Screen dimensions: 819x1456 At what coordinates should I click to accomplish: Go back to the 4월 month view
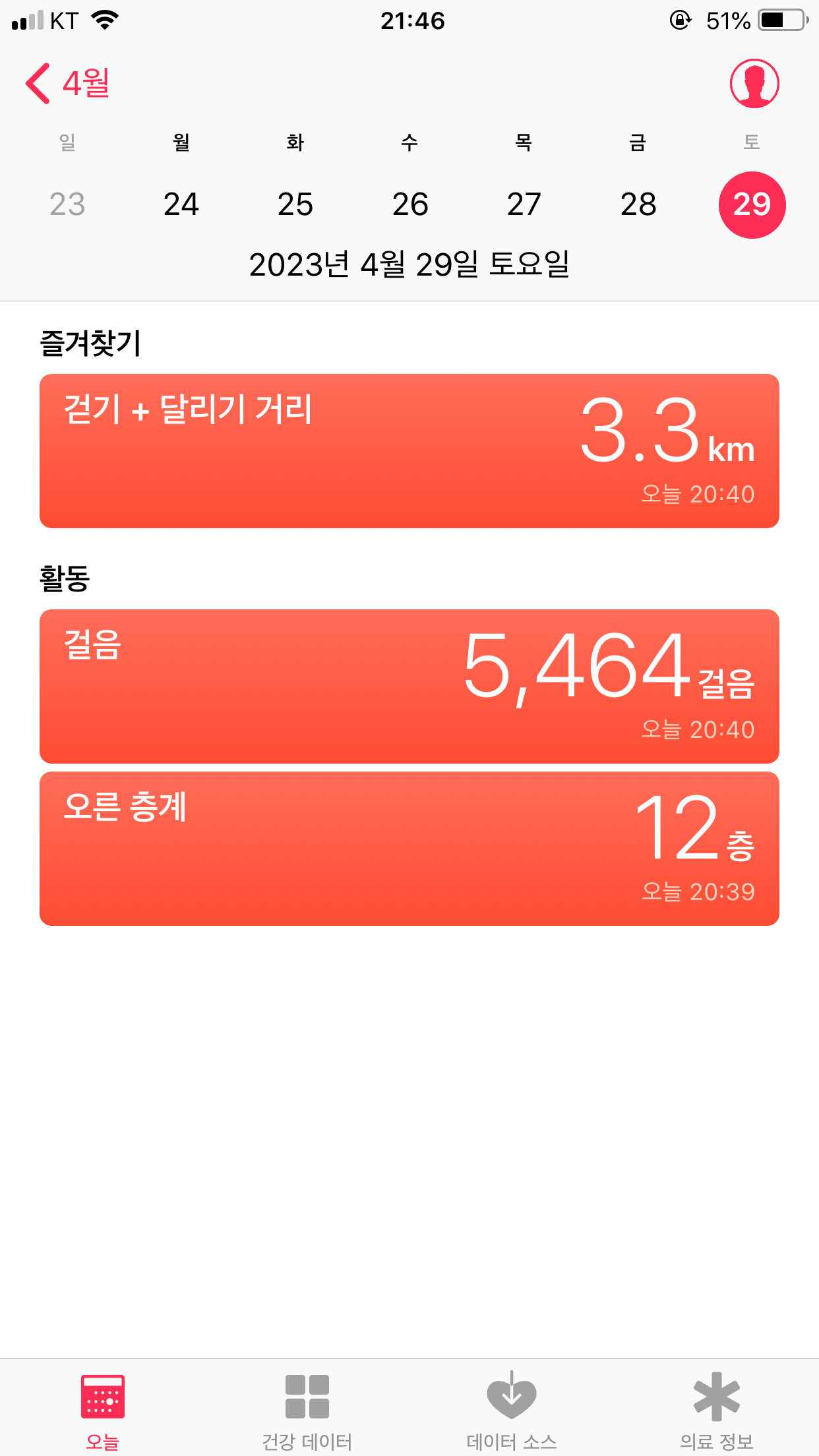pos(69,84)
